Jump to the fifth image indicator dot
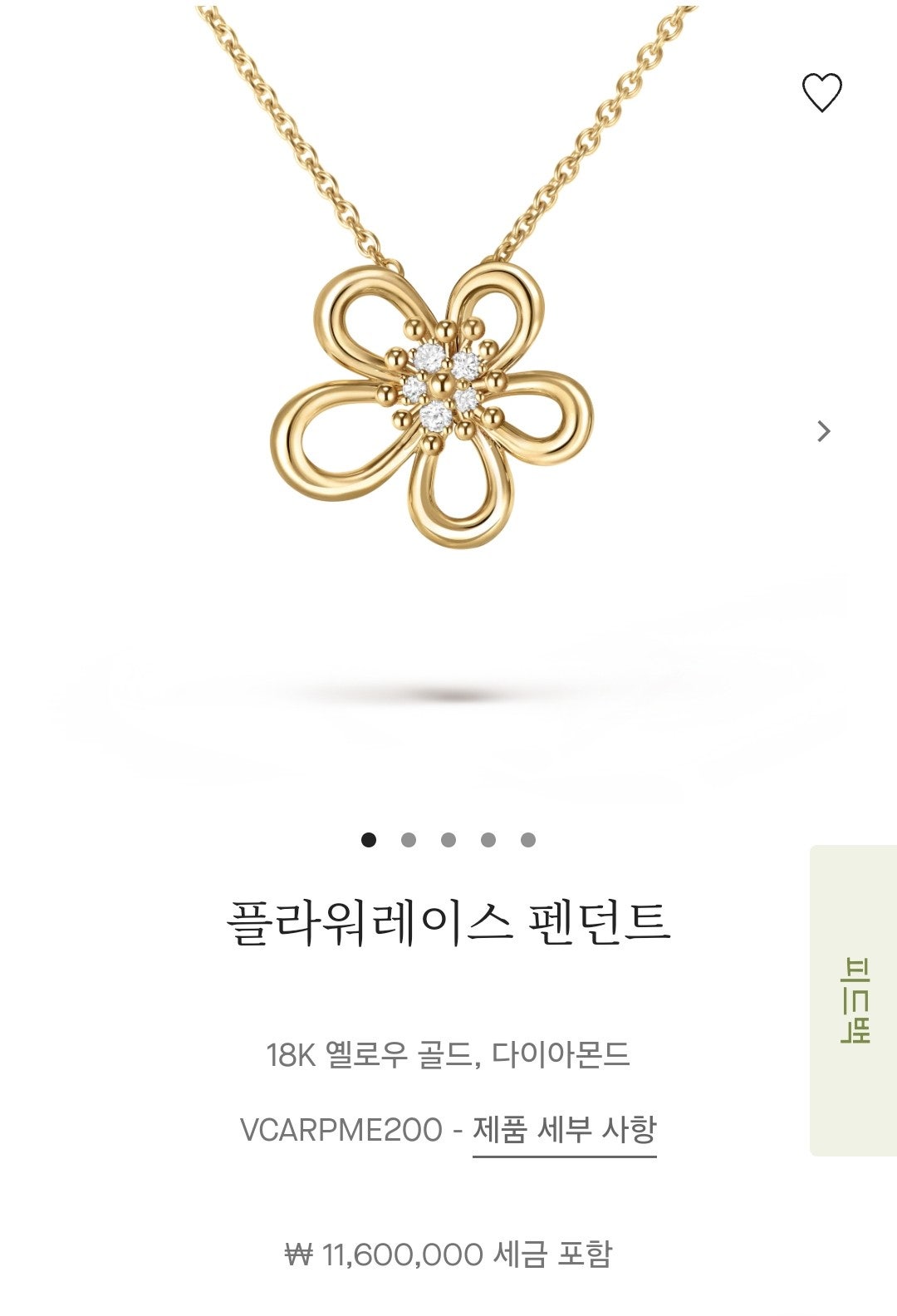Viewport: 897px width, 1316px height. coord(527,840)
